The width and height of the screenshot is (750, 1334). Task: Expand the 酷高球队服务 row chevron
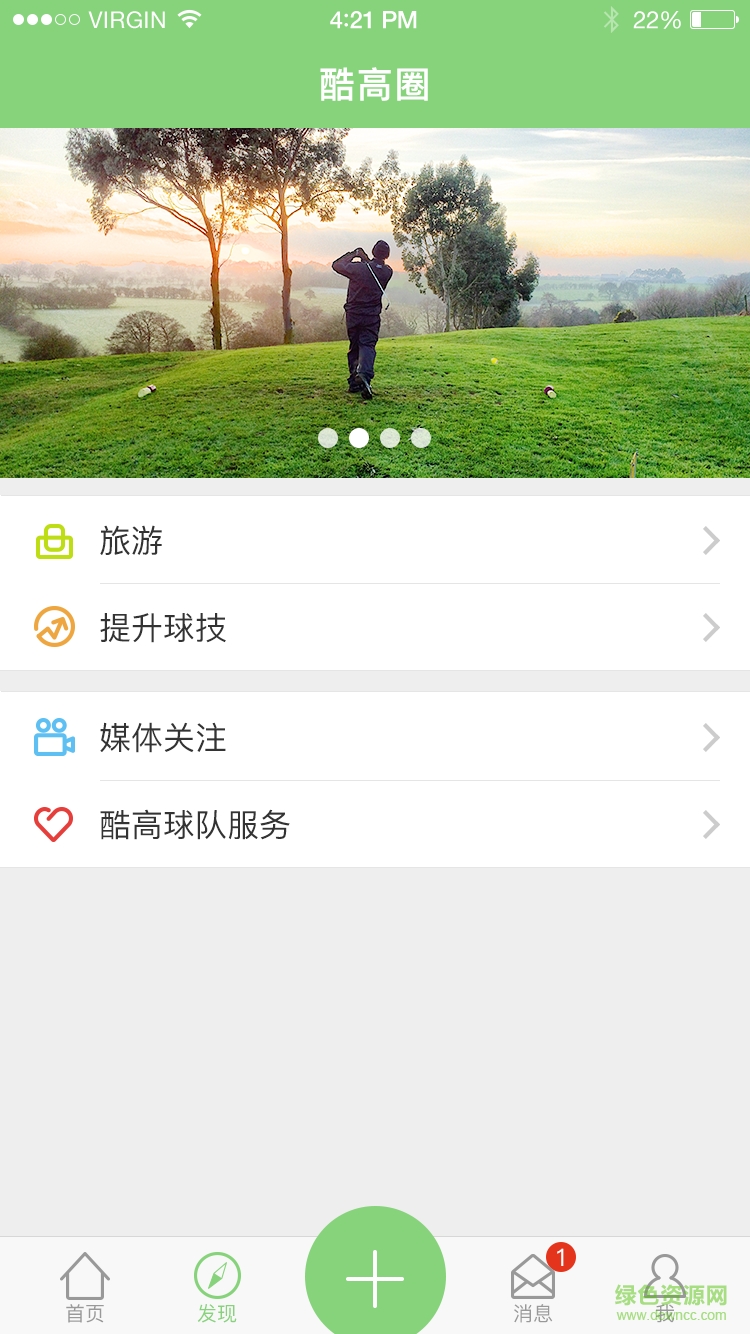tap(710, 825)
